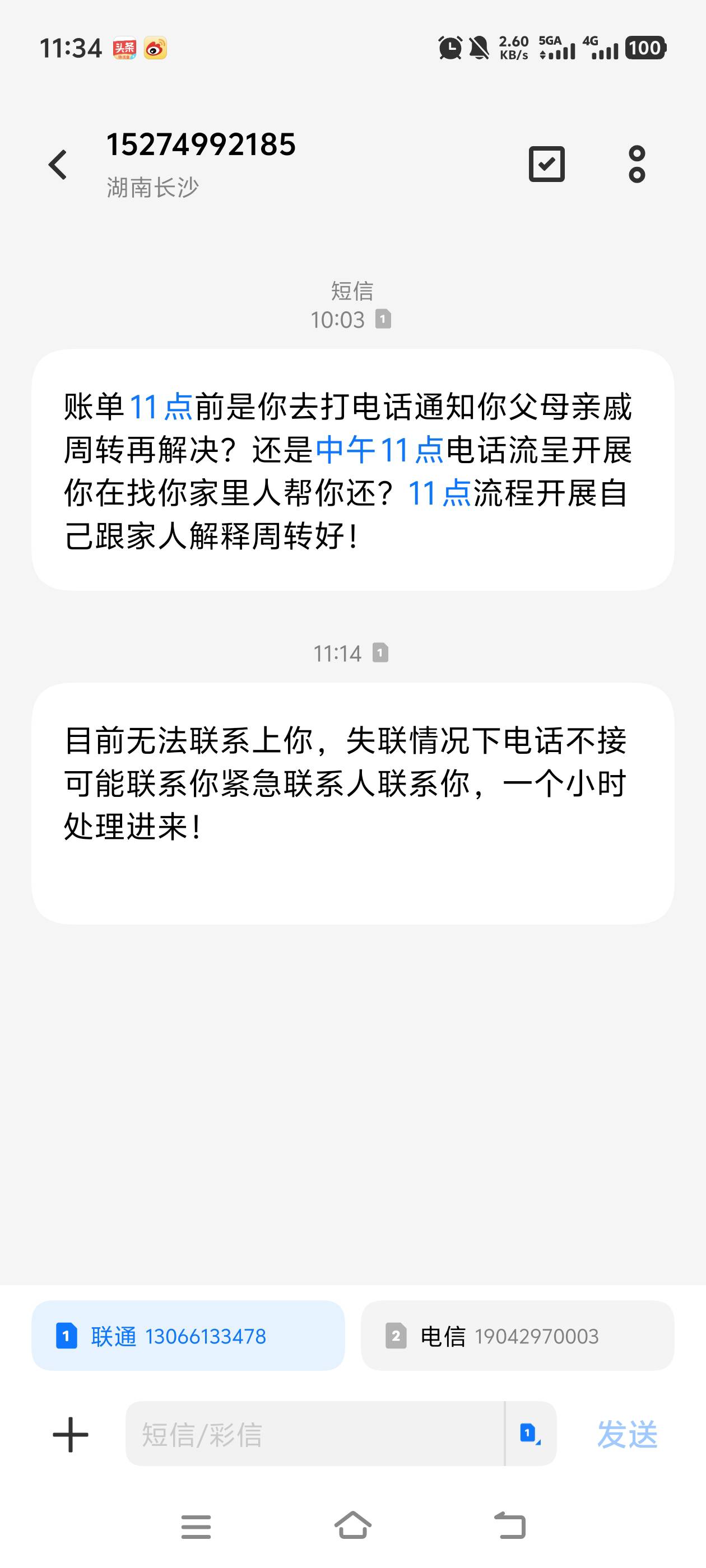
Task: Tap 发送 to send the message
Action: tap(628, 1434)
